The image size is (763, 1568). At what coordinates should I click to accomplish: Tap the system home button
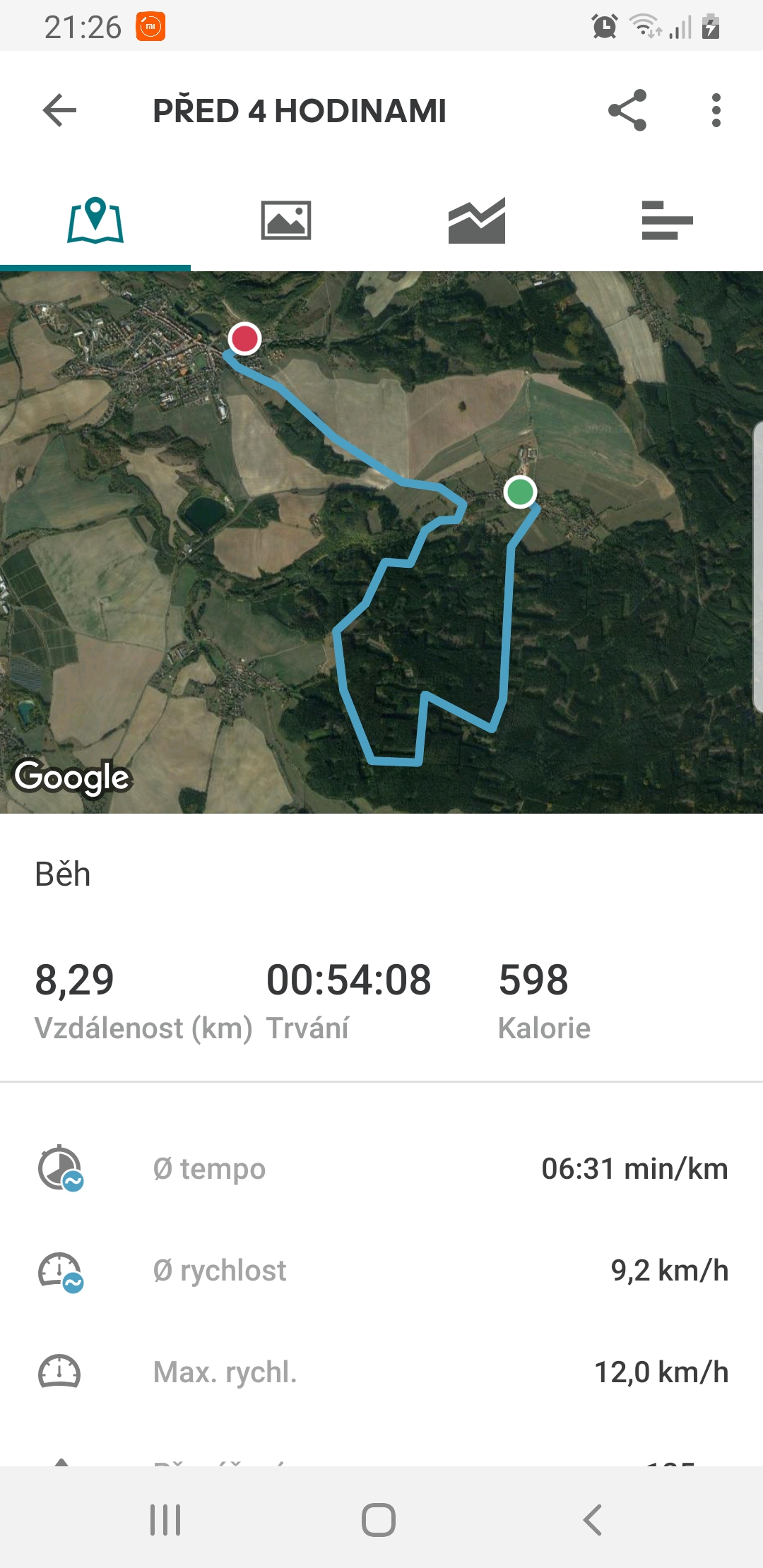click(x=379, y=1520)
